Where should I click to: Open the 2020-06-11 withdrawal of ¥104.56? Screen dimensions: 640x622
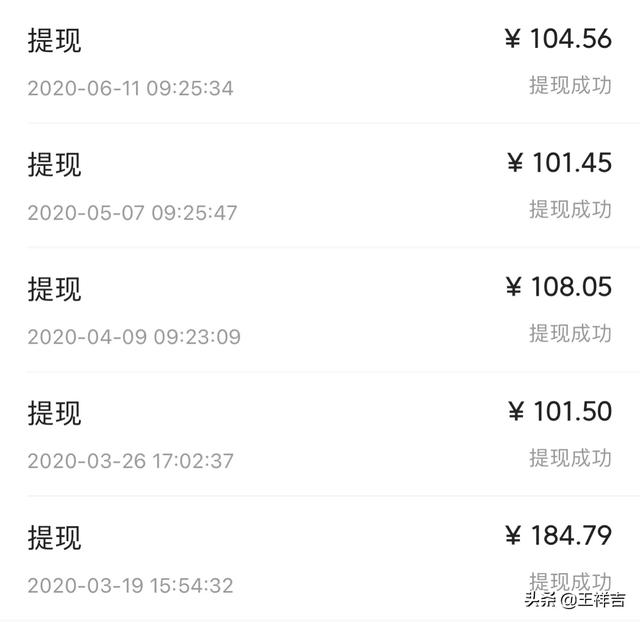click(320, 62)
